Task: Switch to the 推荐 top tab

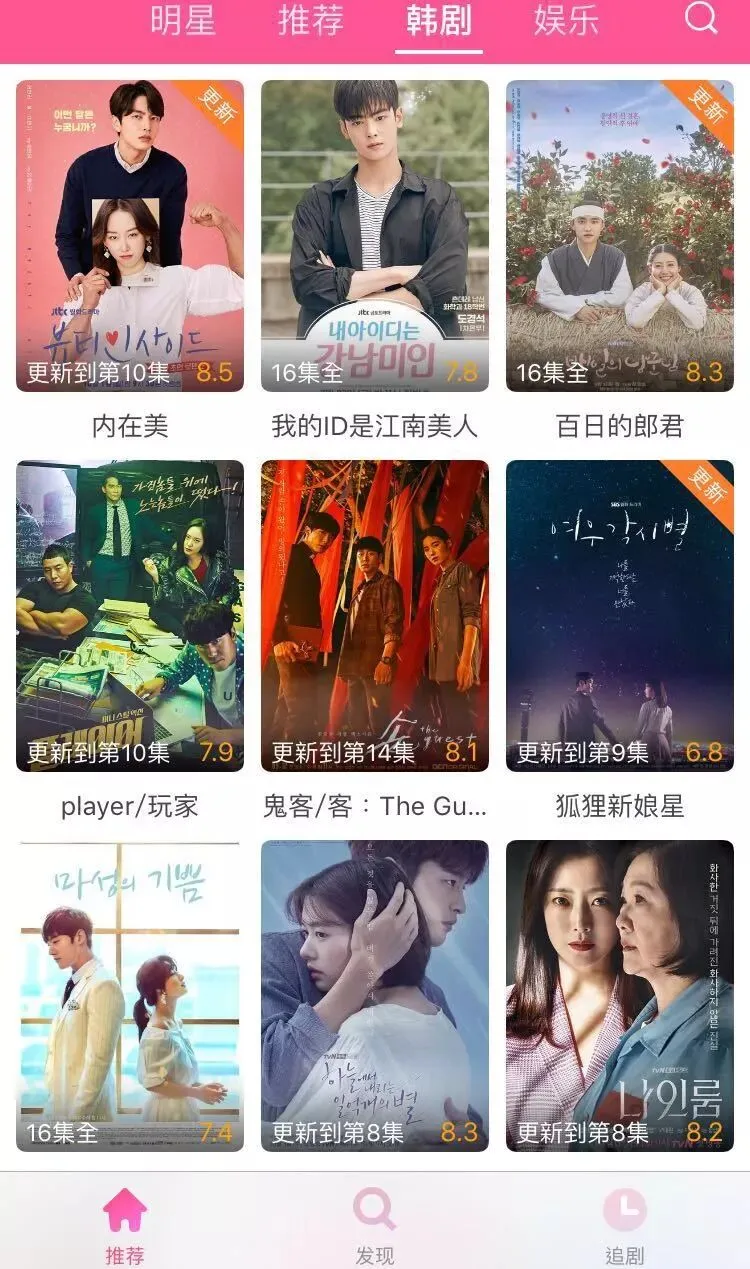Action: click(x=311, y=21)
